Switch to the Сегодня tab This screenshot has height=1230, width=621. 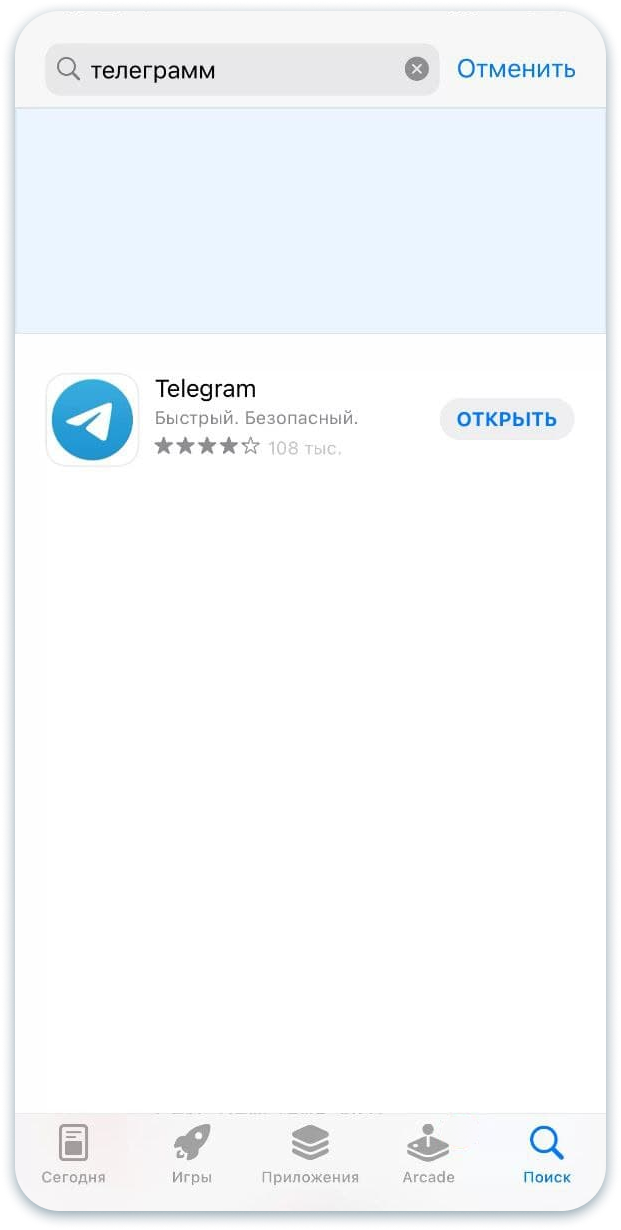pyautogui.click(x=73, y=1155)
